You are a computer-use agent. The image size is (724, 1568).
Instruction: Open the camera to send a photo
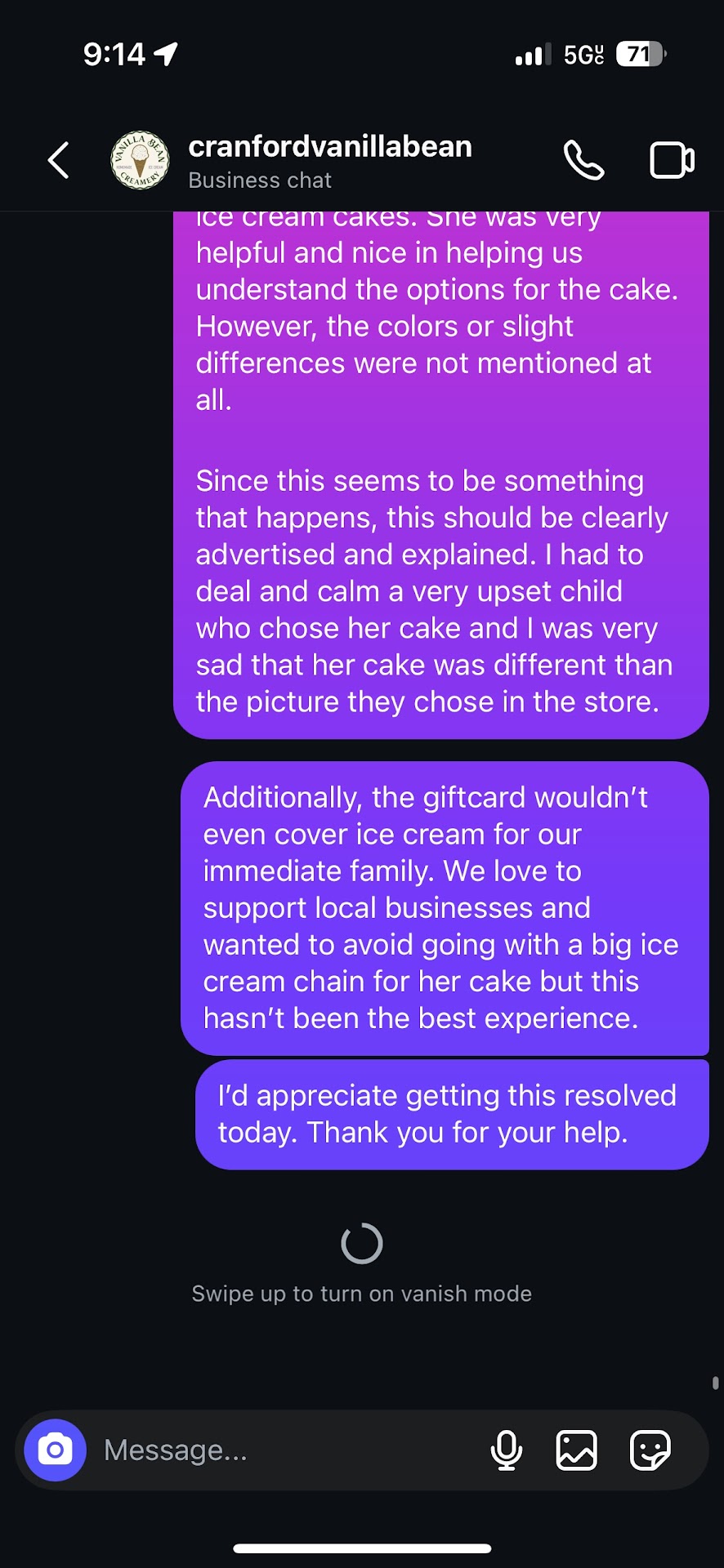(x=55, y=1450)
